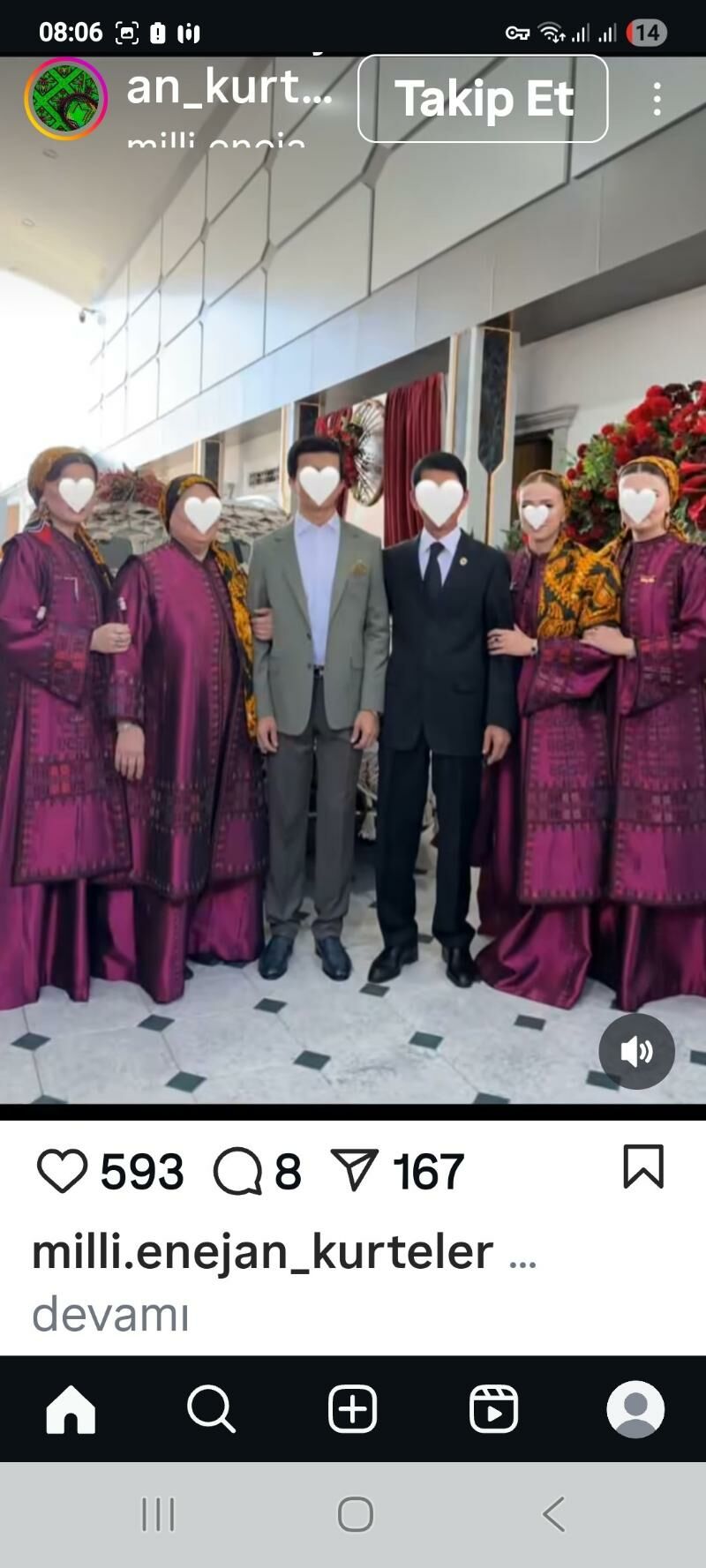Tap the system home button
This screenshot has height=1568, width=706.
pos(355,1515)
